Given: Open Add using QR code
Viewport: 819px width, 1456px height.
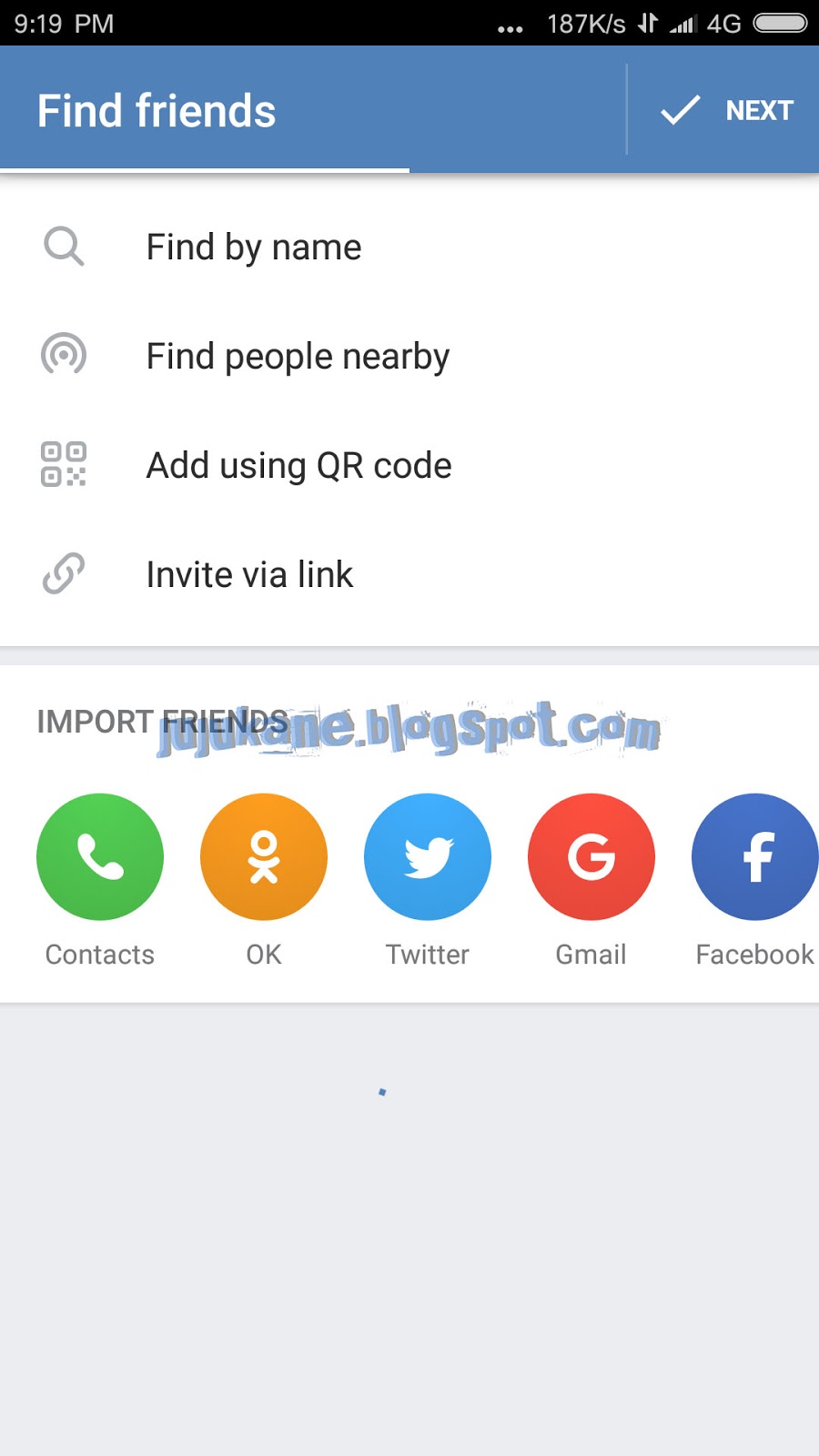Looking at the screenshot, I should tap(298, 466).
